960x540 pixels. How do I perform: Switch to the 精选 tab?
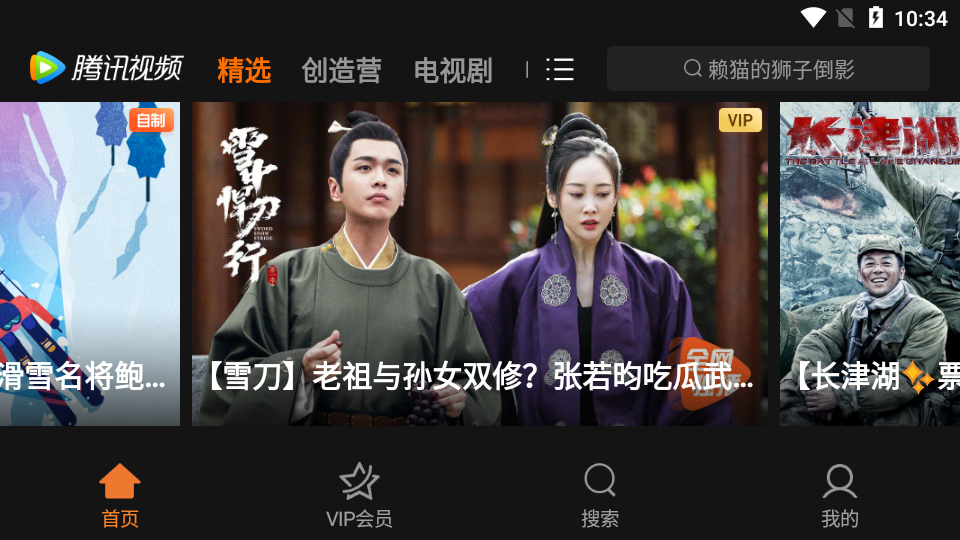click(244, 70)
